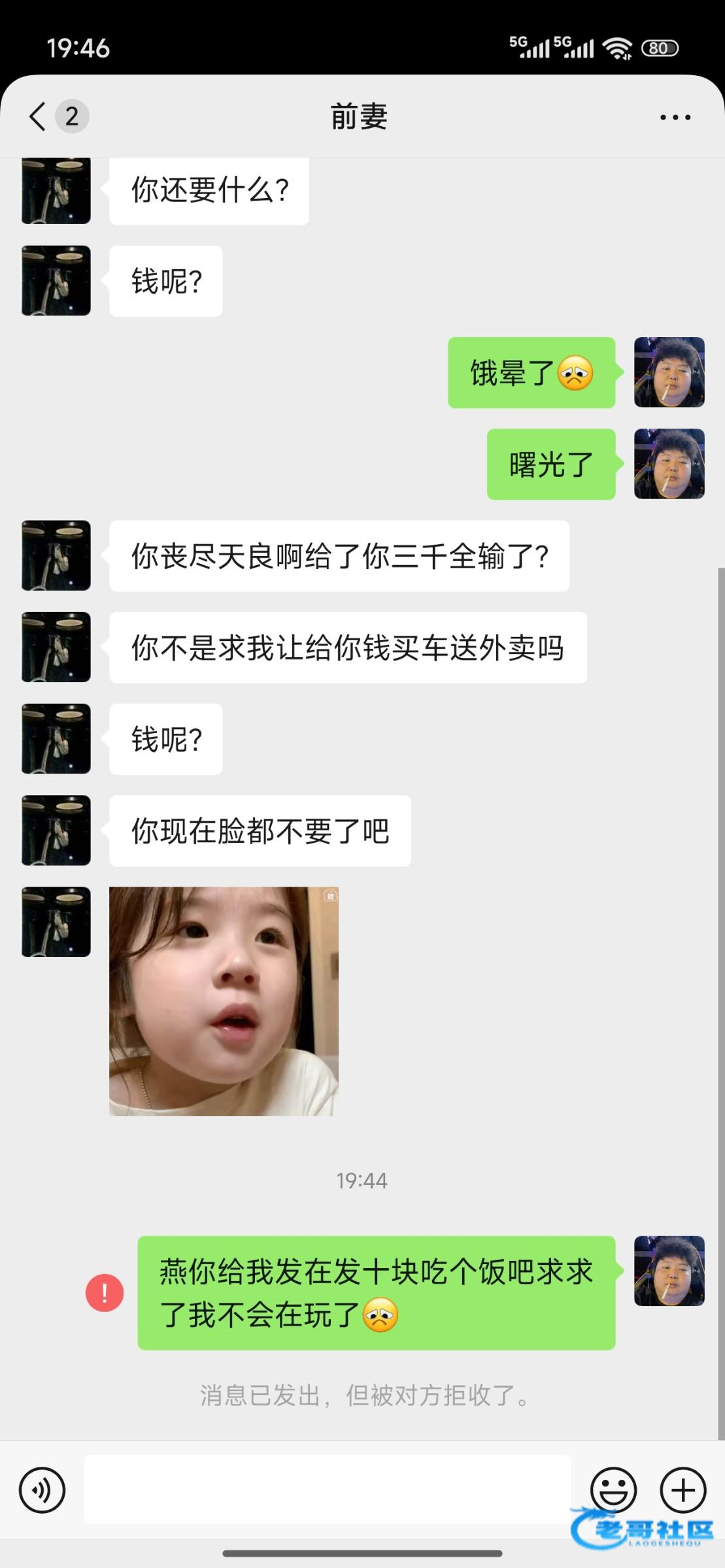Image resolution: width=725 pixels, height=1568 pixels.
Task: Focus the message text field
Action: click(x=327, y=1490)
